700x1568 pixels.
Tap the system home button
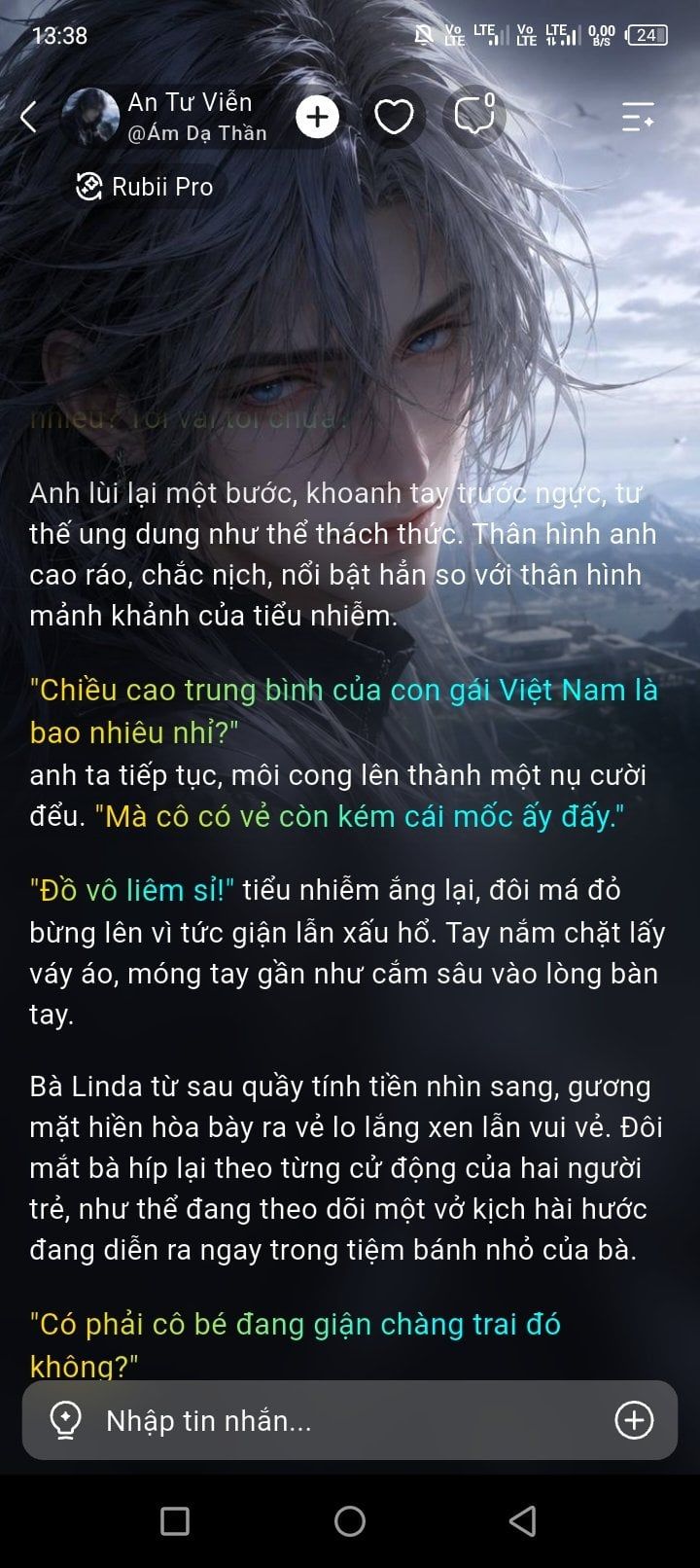[x=350, y=1521]
